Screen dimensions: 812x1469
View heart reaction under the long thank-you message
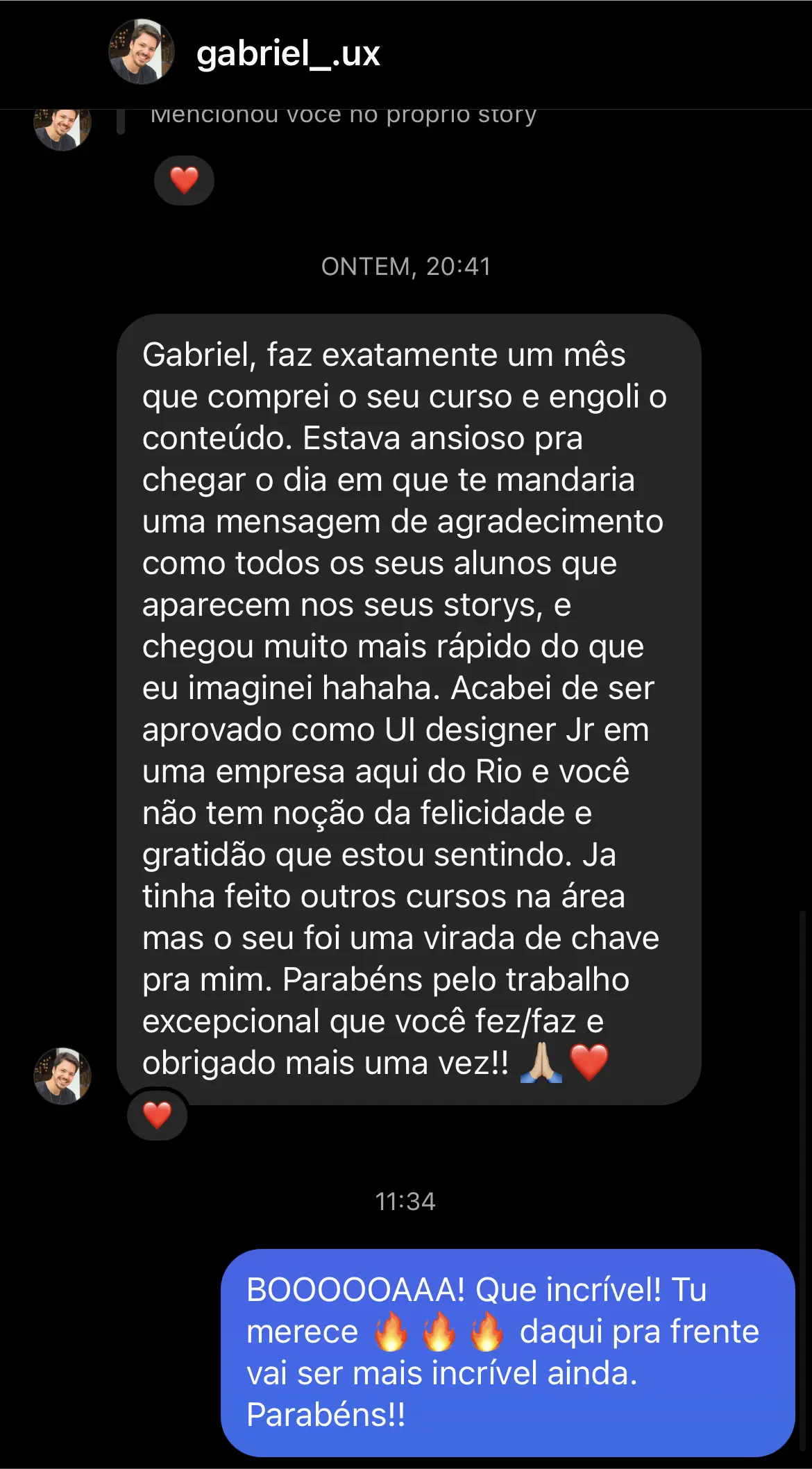click(158, 1116)
